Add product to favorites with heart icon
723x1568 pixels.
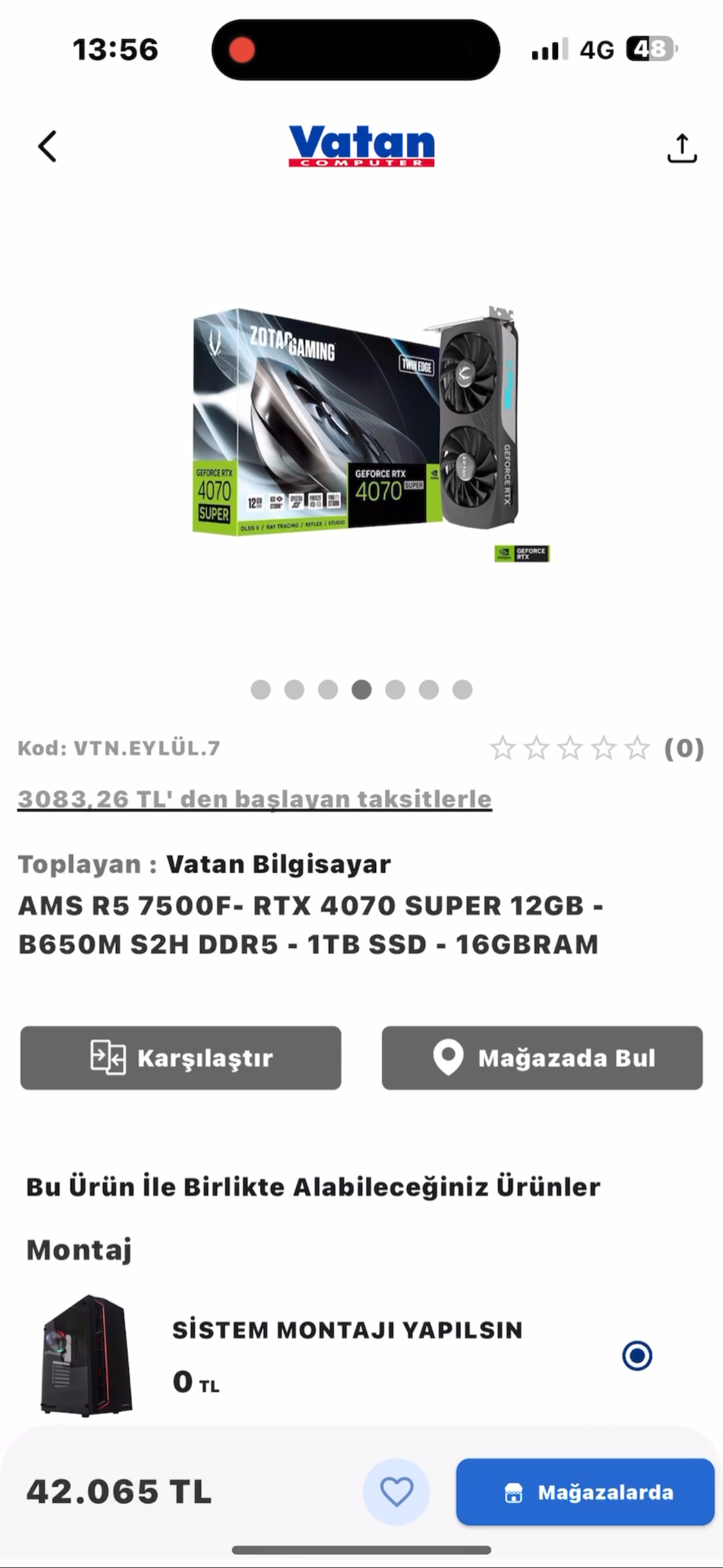click(396, 1492)
